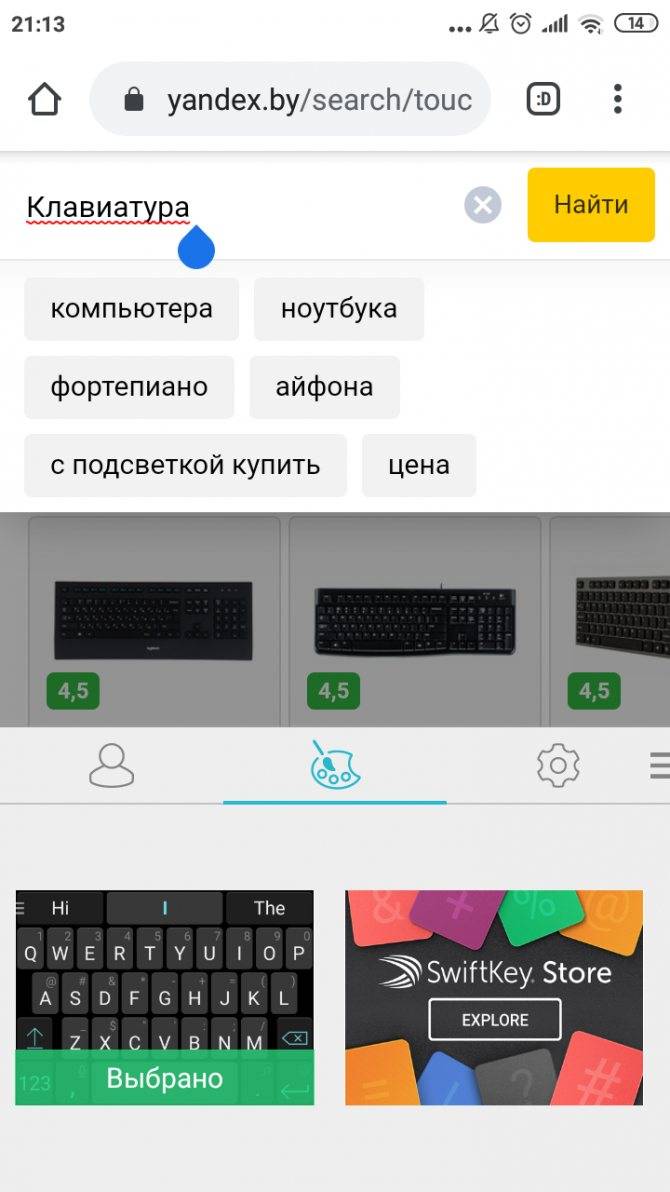Select the с подсветкой купить suggestion
The width and height of the screenshot is (670, 1192).
tap(185, 465)
